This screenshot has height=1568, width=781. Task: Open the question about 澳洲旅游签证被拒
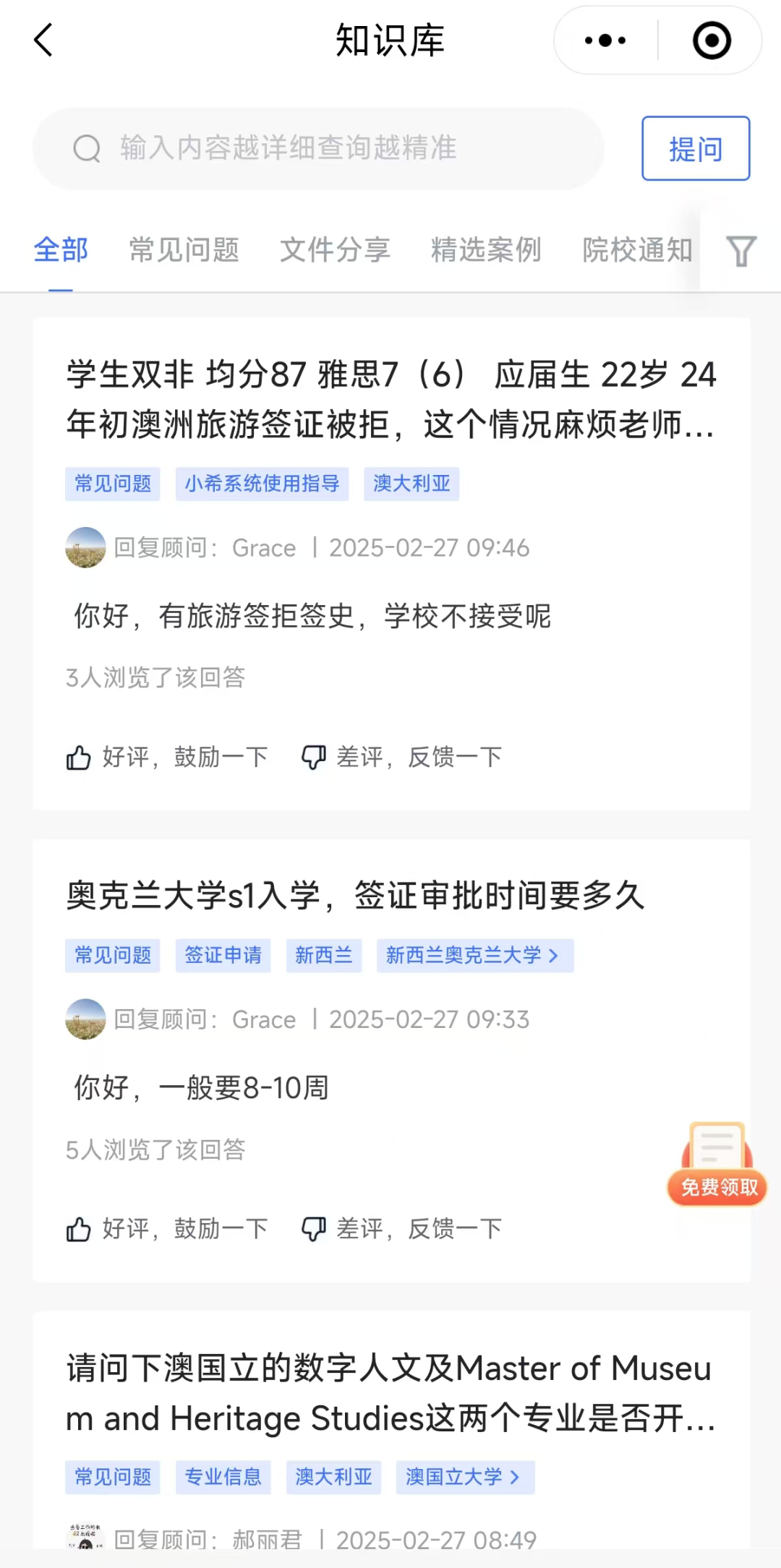click(390, 399)
